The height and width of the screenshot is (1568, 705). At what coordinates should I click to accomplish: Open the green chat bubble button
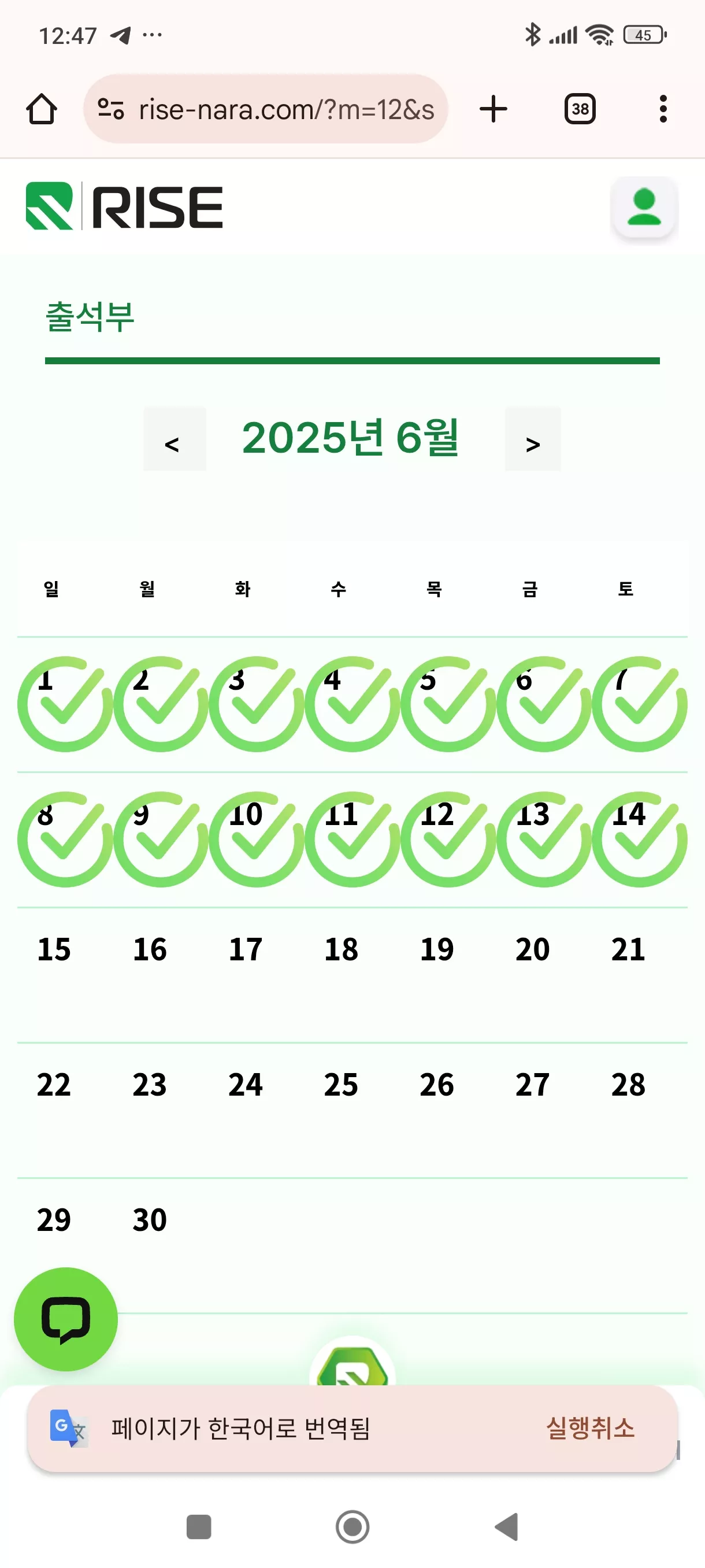pos(66,1319)
